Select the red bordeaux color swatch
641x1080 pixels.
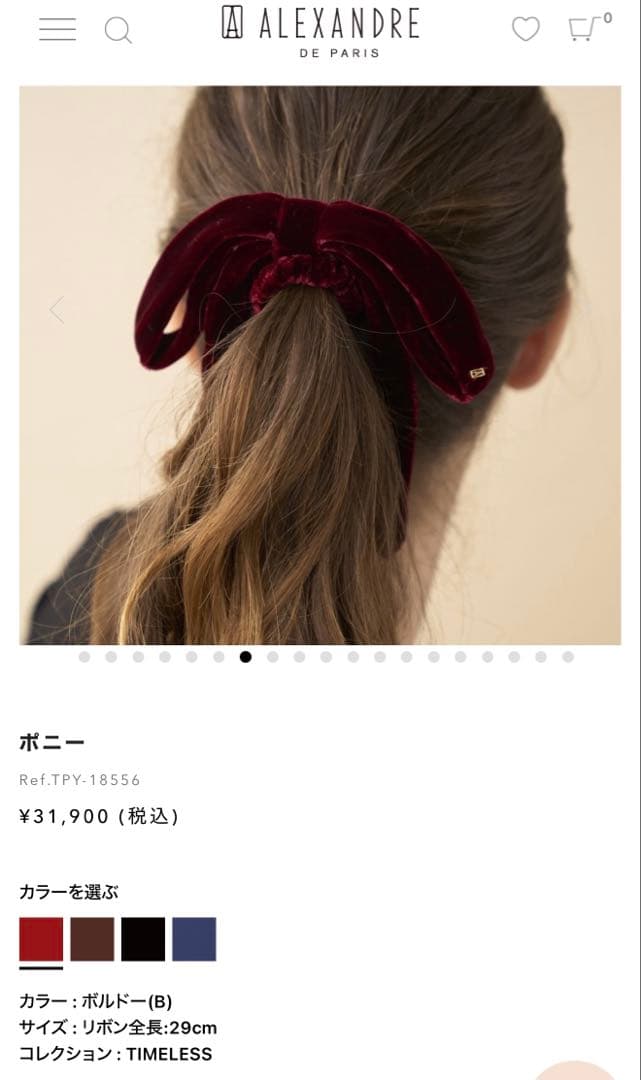[41, 939]
